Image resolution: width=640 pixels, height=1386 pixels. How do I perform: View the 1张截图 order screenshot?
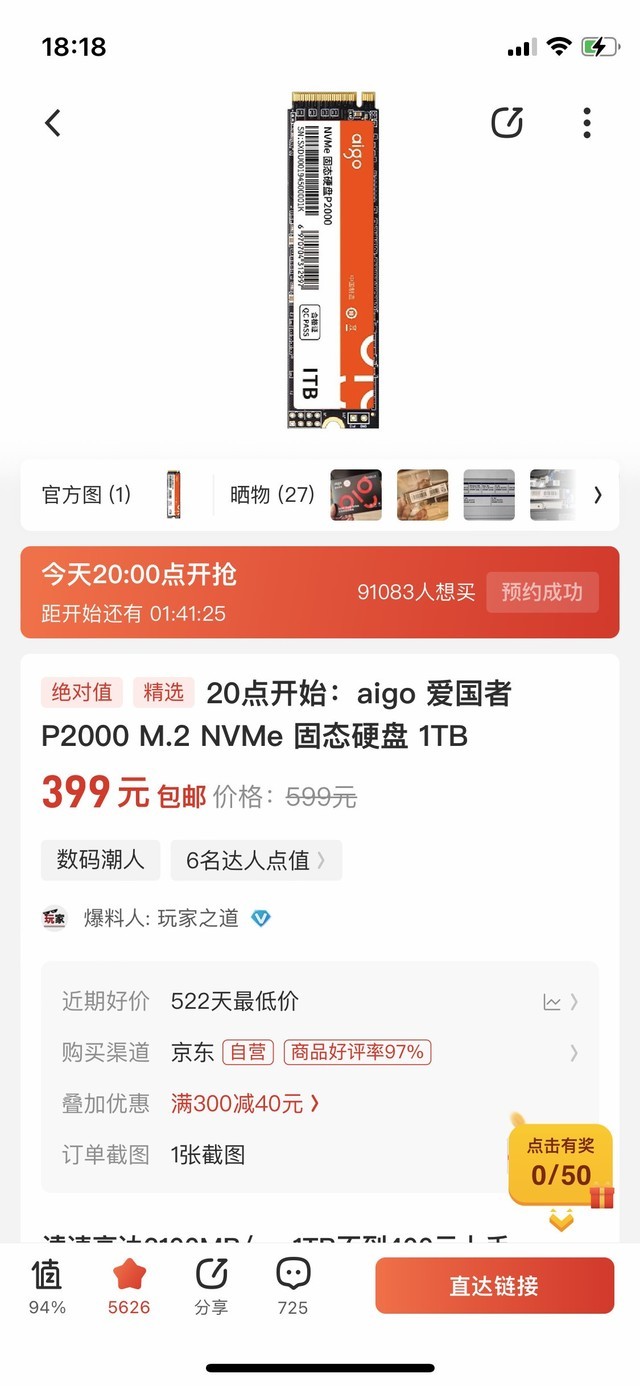pyautogui.click(x=208, y=1155)
